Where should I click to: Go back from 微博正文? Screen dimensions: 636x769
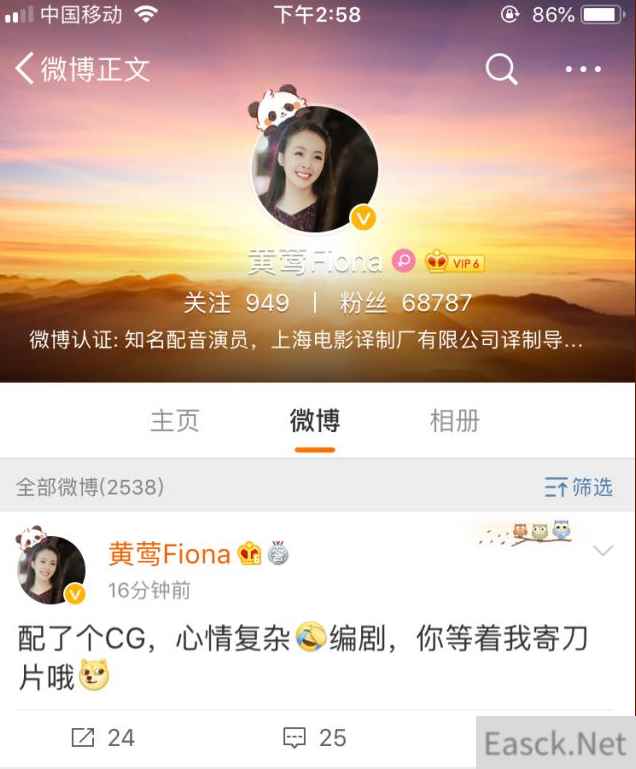coord(26,69)
